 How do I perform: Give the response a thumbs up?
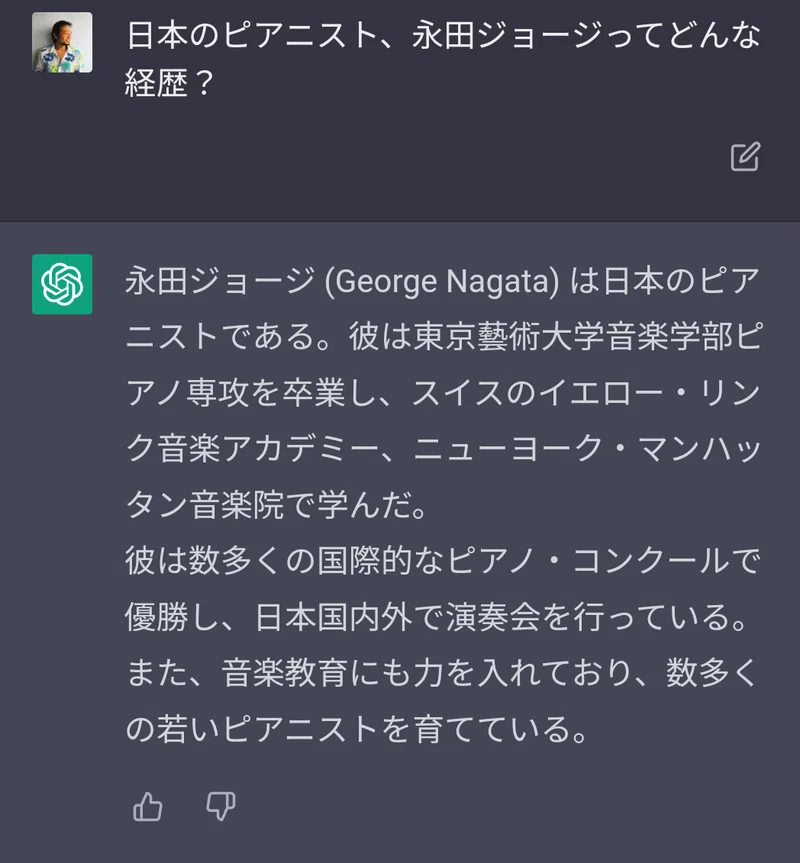coord(147,807)
